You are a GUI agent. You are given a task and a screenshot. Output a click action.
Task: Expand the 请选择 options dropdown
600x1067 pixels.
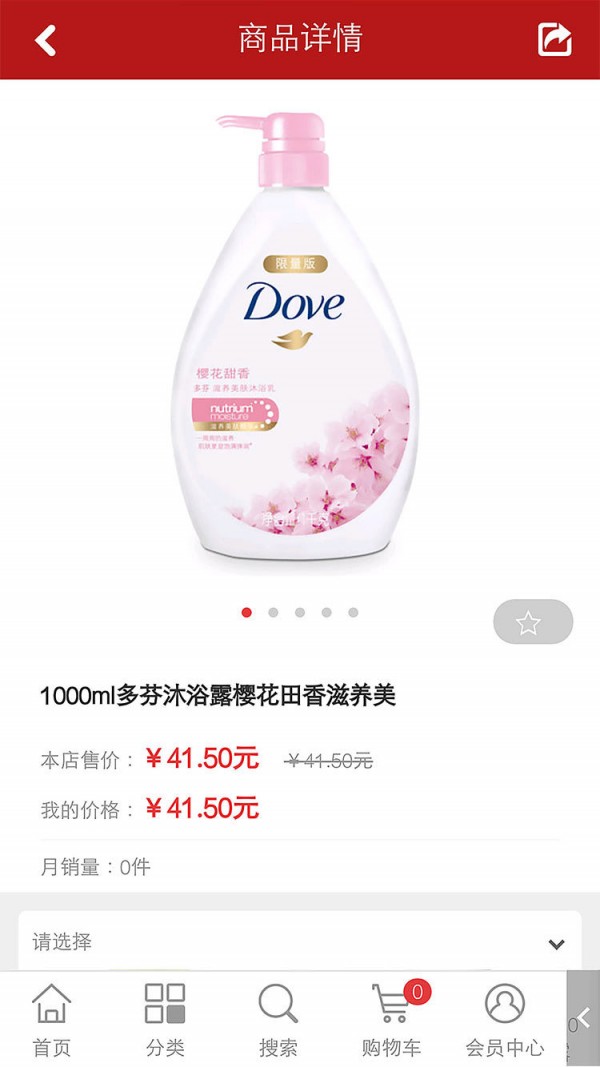coord(556,943)
